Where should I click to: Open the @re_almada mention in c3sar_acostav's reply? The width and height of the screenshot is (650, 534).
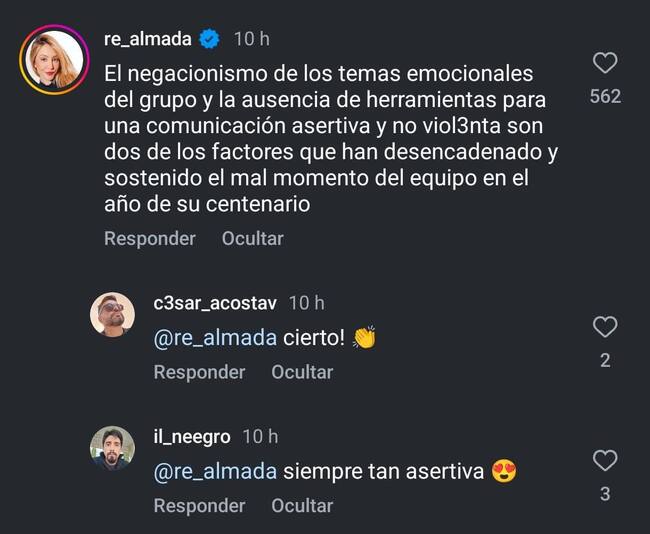214,338
